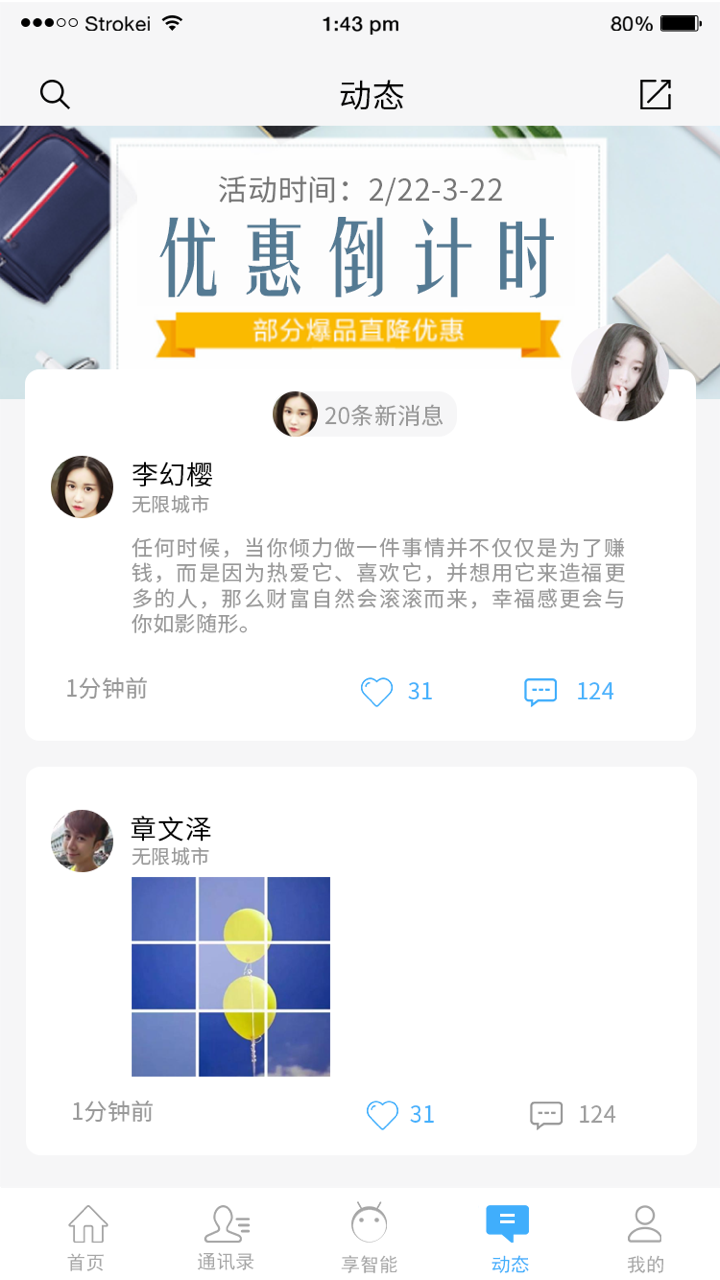Go to the 首页 tab
The image size is (720, 1280).
(x=87, y=1238)
